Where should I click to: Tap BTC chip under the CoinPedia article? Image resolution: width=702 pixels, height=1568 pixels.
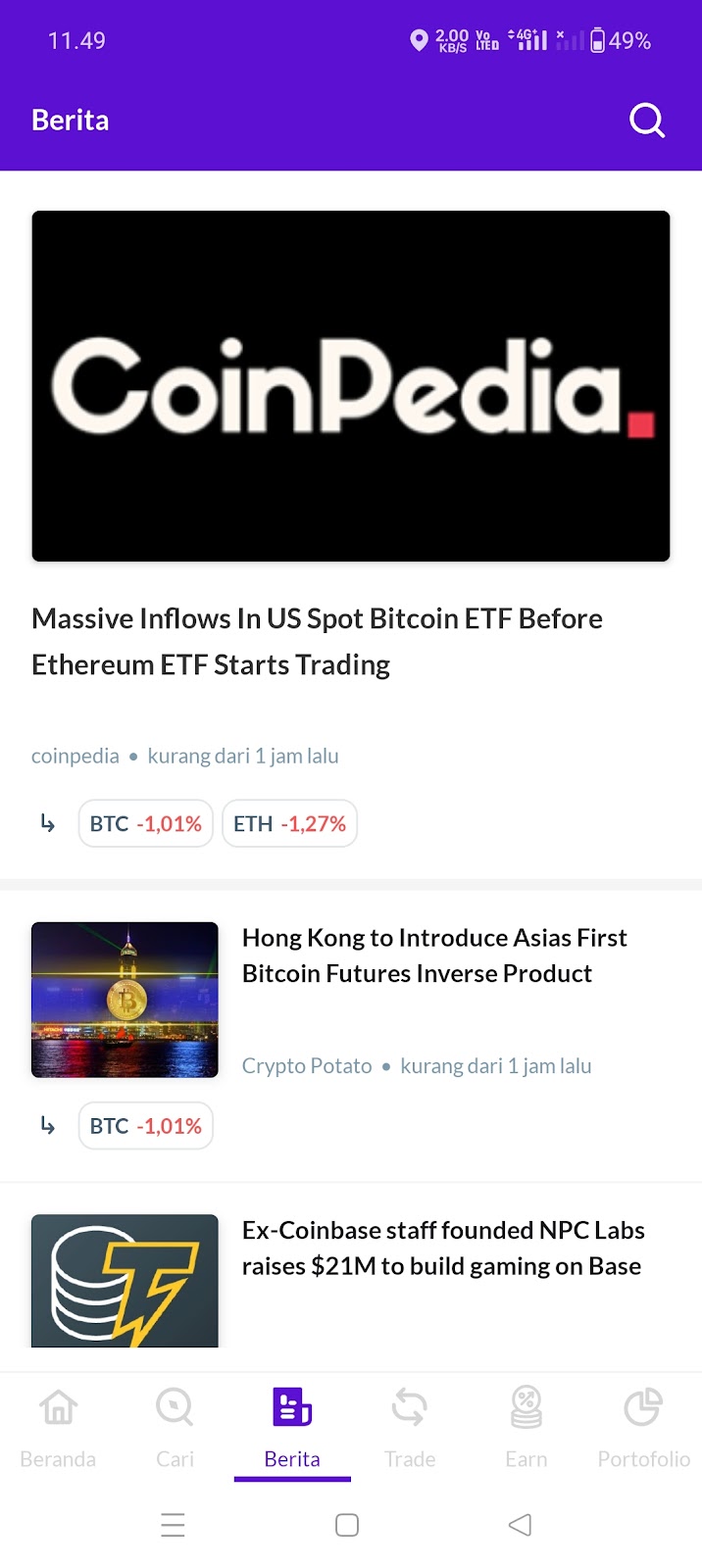[x=145, y=823]
